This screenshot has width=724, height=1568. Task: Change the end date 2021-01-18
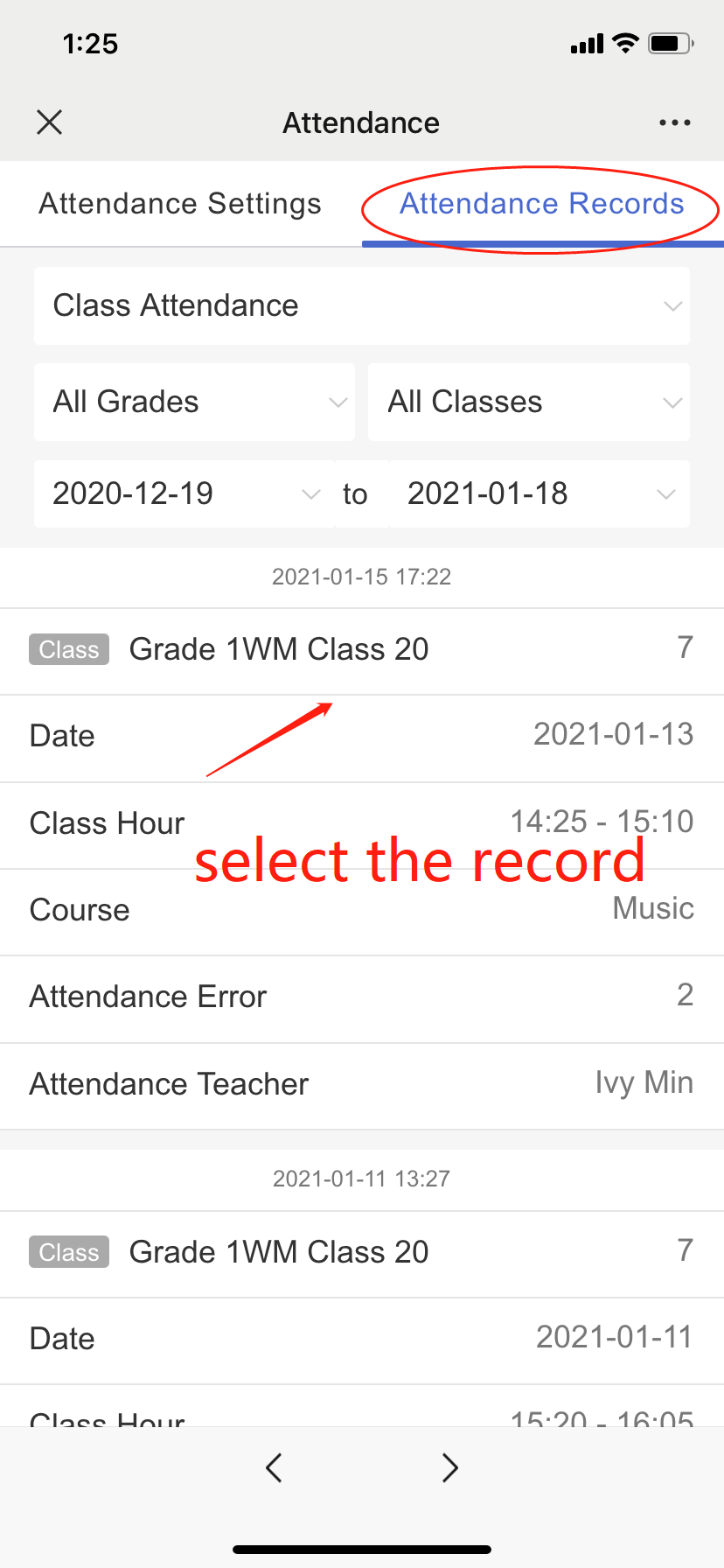539,494
